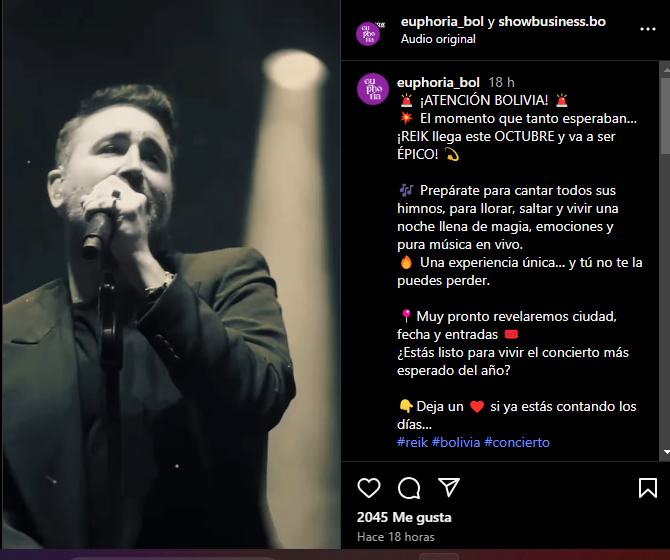This screenshot has width=670, height=560.
Task: Tap the Audio original link
Action: point(438,39)
